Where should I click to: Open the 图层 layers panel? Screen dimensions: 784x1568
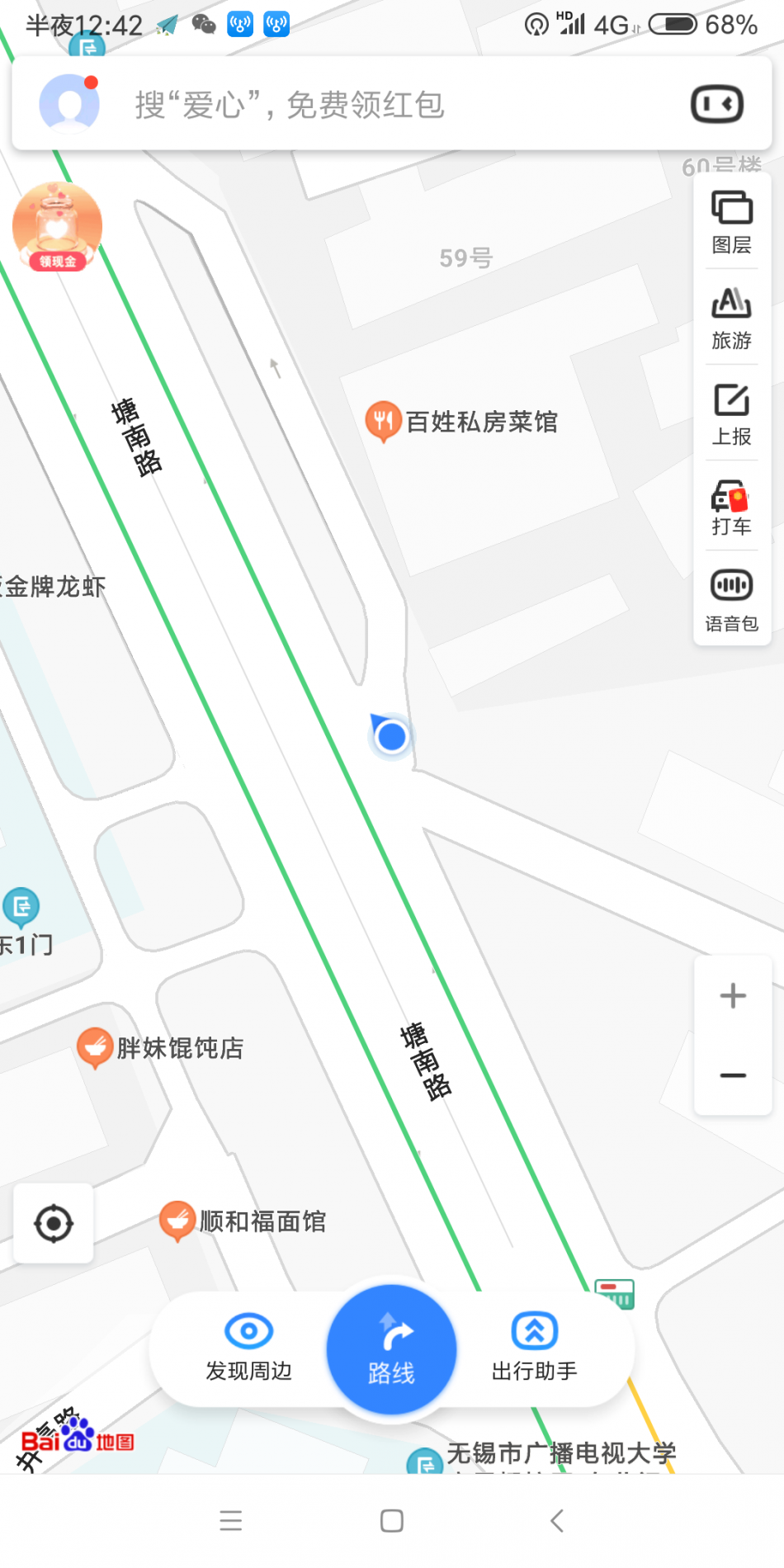[732, 221]
